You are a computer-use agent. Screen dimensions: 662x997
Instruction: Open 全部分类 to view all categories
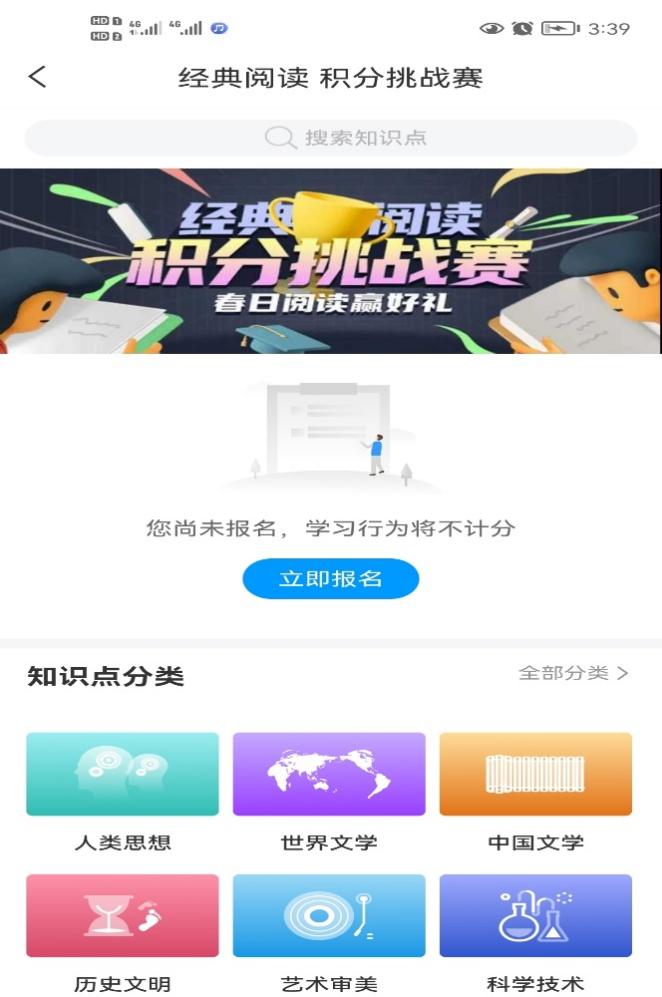click(x=573, y=673)
